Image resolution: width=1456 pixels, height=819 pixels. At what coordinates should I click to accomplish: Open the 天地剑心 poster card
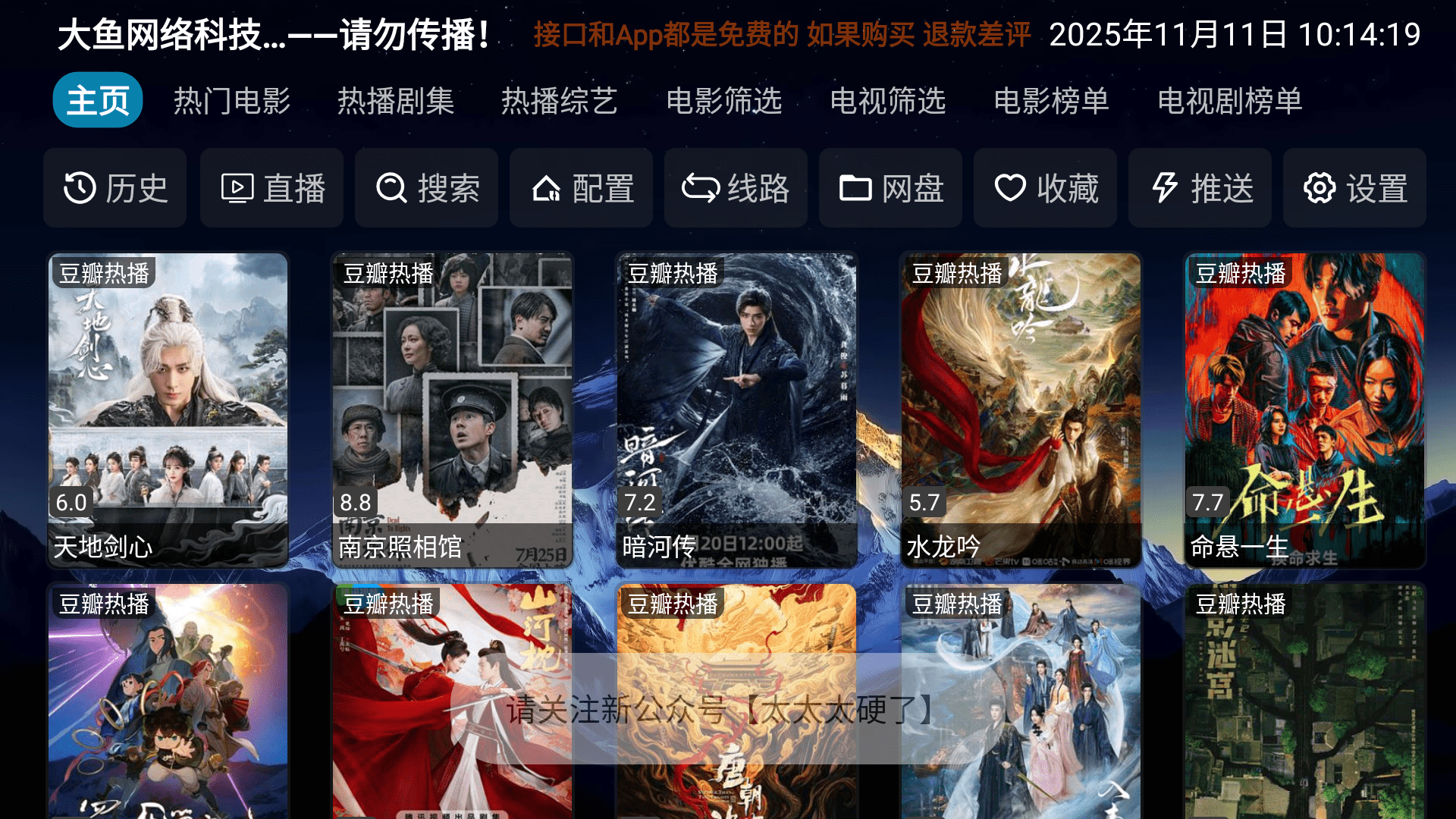click(x=168, y=409)
